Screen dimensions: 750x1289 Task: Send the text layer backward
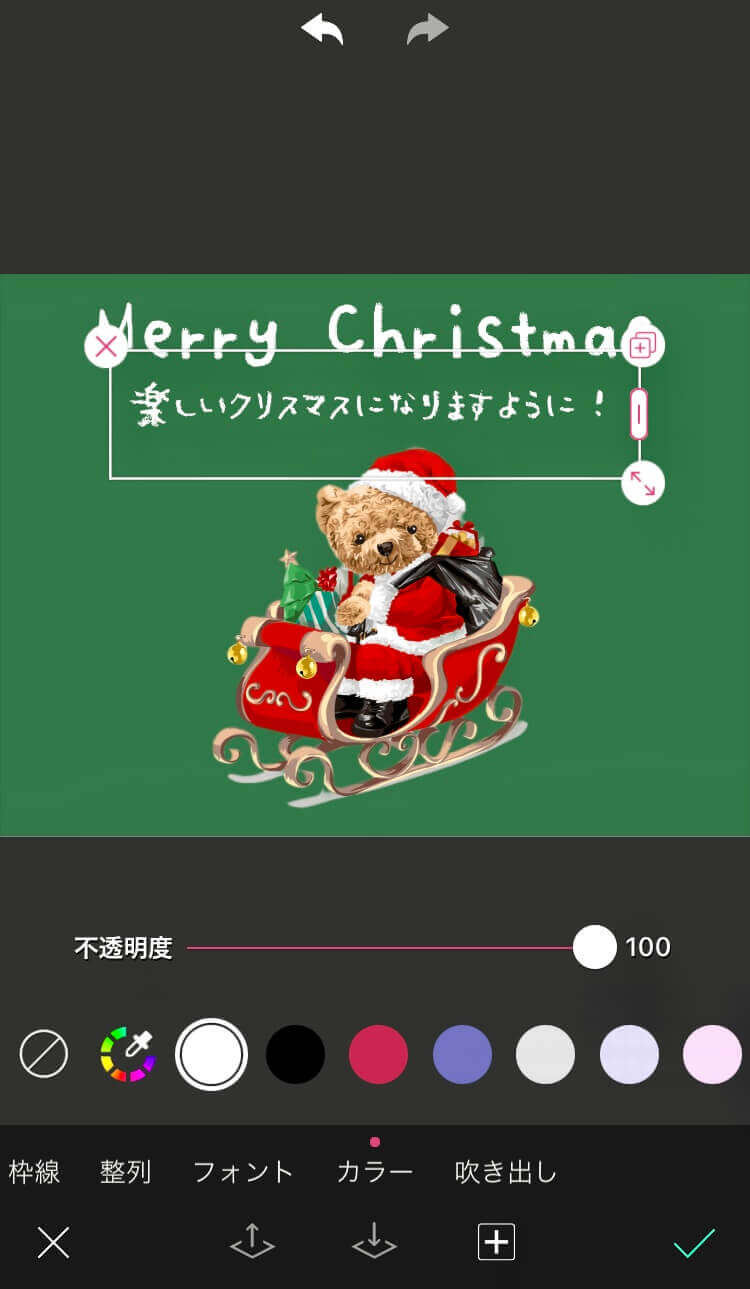(x=372, y=1241)
